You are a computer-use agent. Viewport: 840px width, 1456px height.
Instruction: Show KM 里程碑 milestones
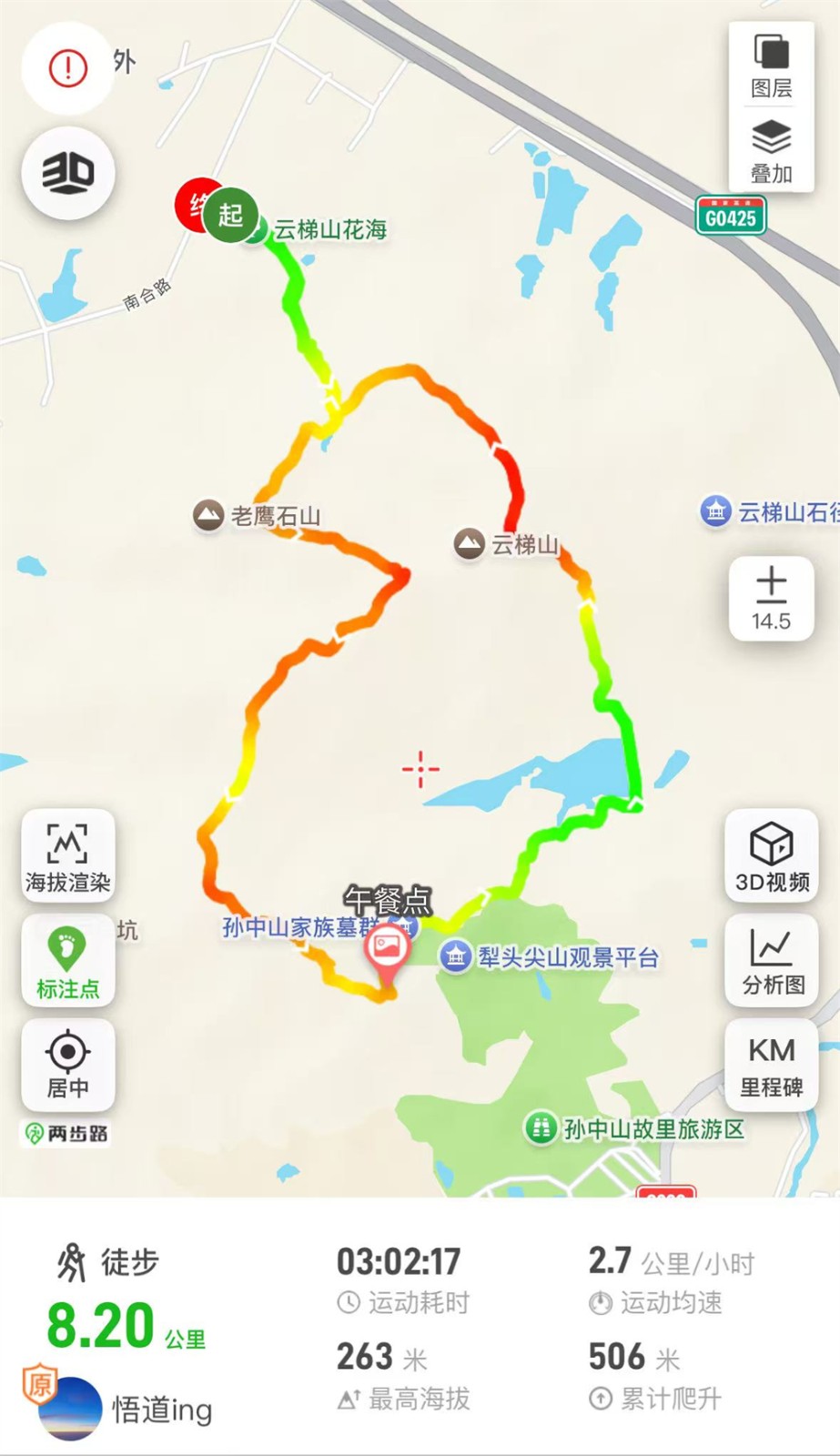[771, 1065]
